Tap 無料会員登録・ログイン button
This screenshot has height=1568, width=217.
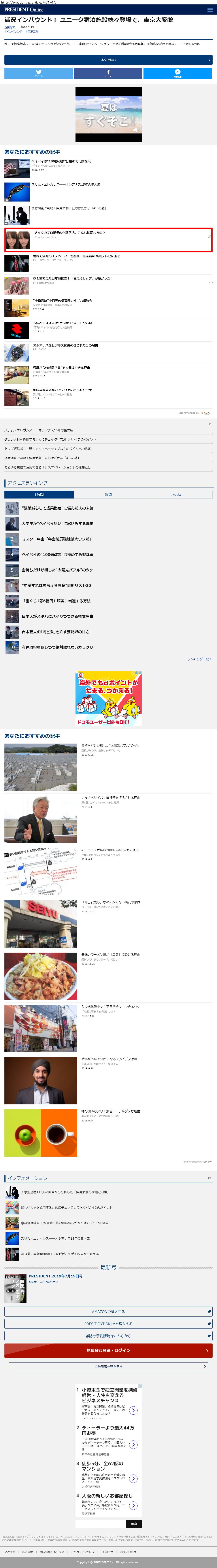coord(108,1350)
